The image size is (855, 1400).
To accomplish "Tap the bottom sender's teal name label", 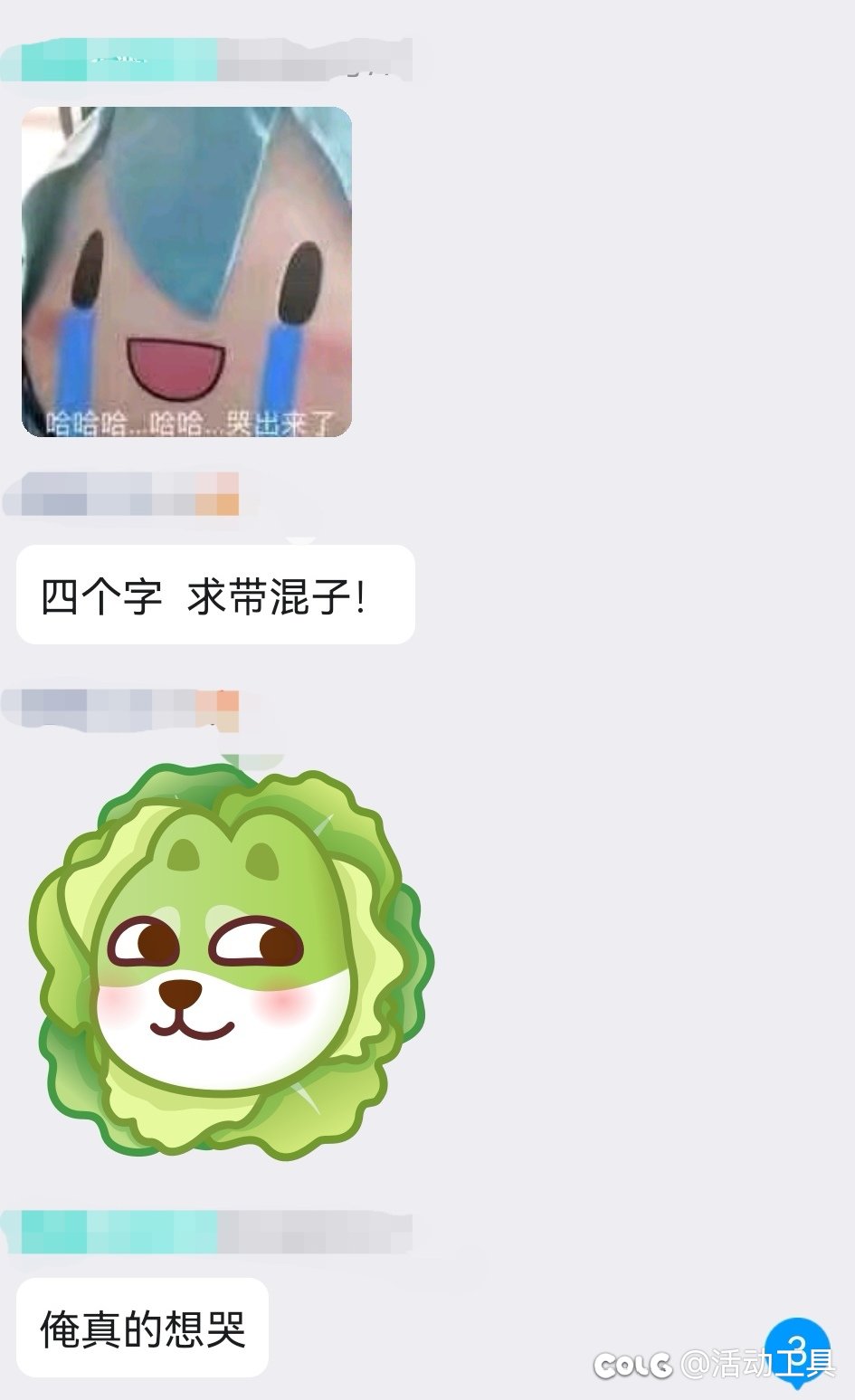I will click(x=109, y=1231).
